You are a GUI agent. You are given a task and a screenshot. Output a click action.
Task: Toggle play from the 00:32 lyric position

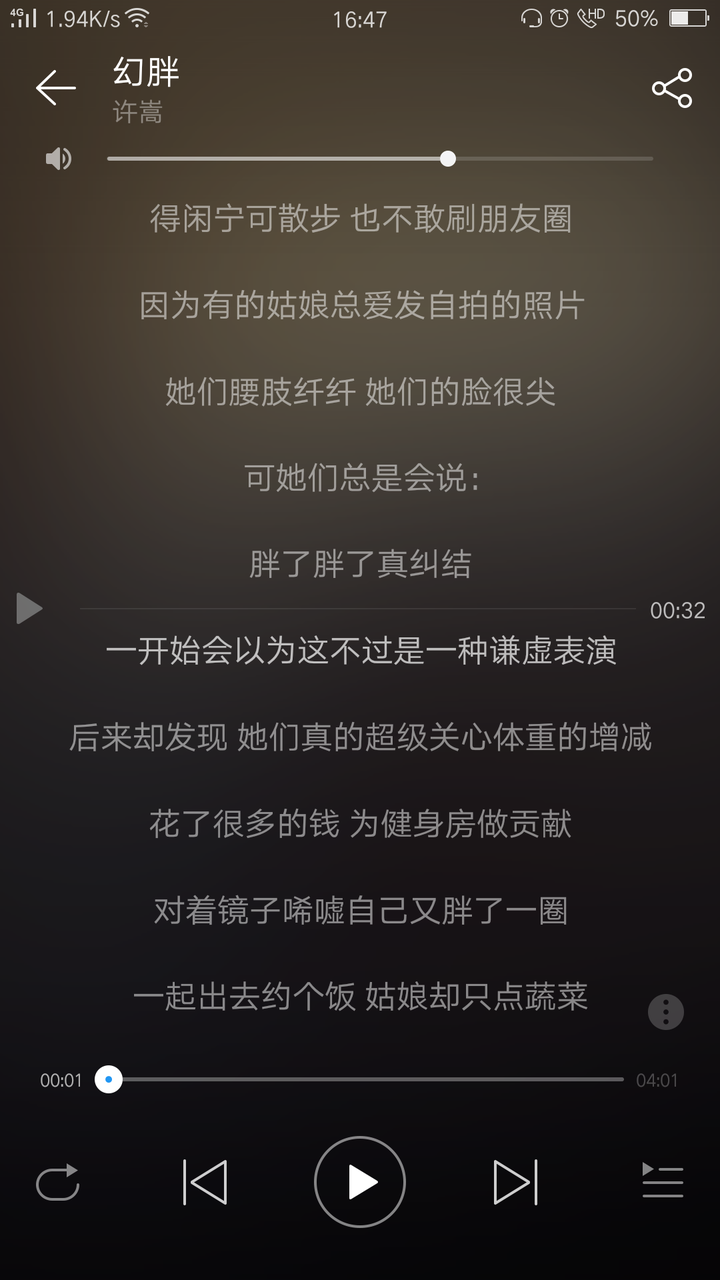[30, 608]
